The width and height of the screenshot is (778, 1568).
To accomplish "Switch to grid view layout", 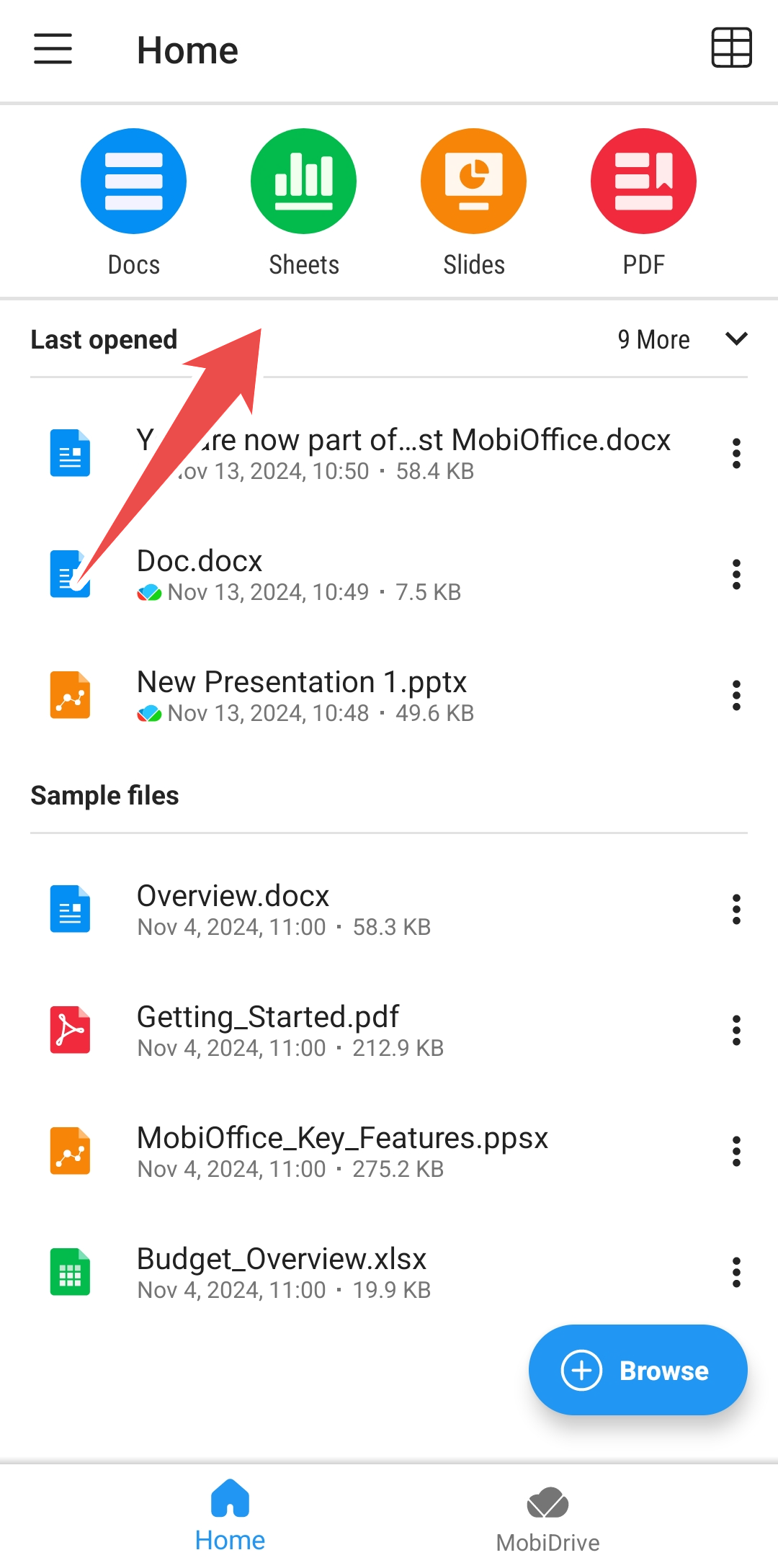I will [731, 48].
